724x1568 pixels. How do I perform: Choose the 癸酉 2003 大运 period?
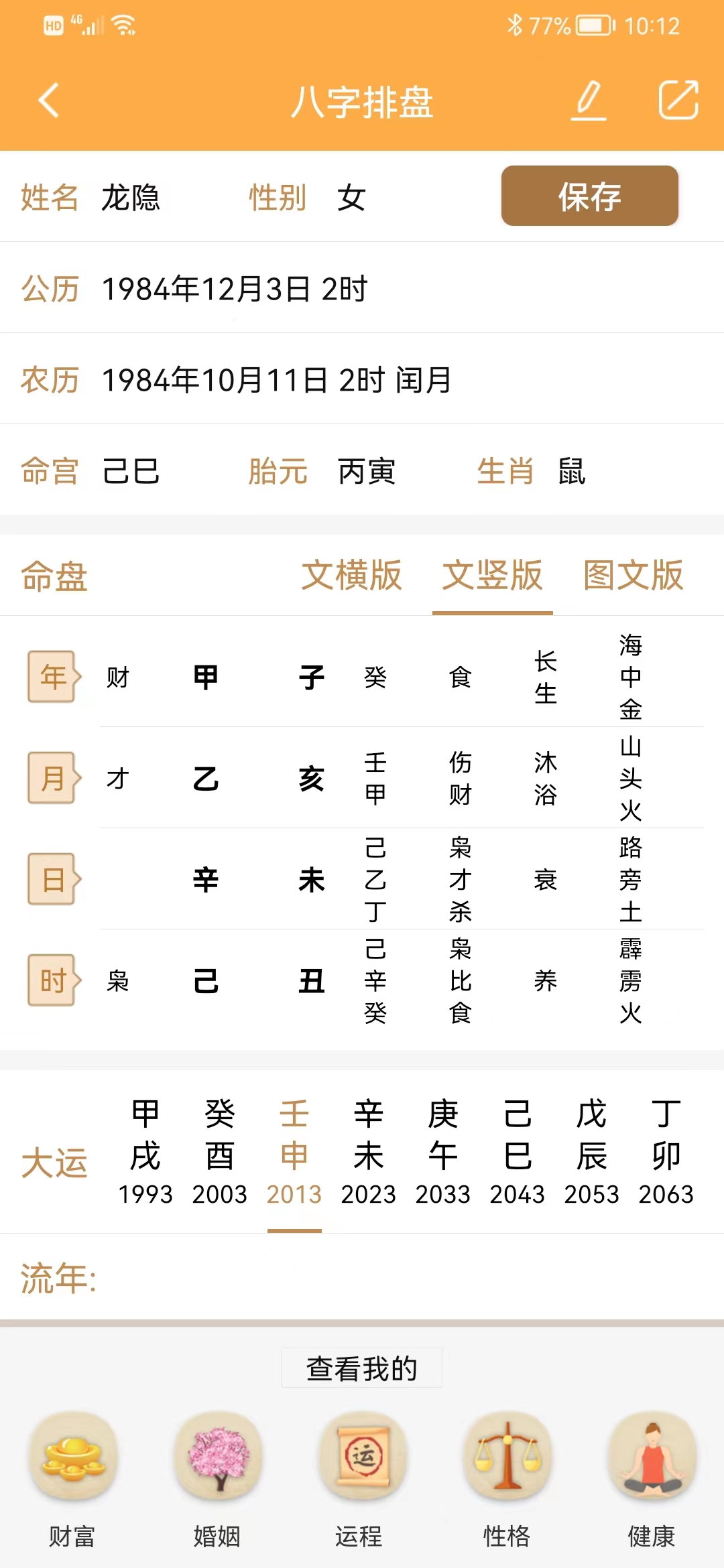pos(220,1151)
